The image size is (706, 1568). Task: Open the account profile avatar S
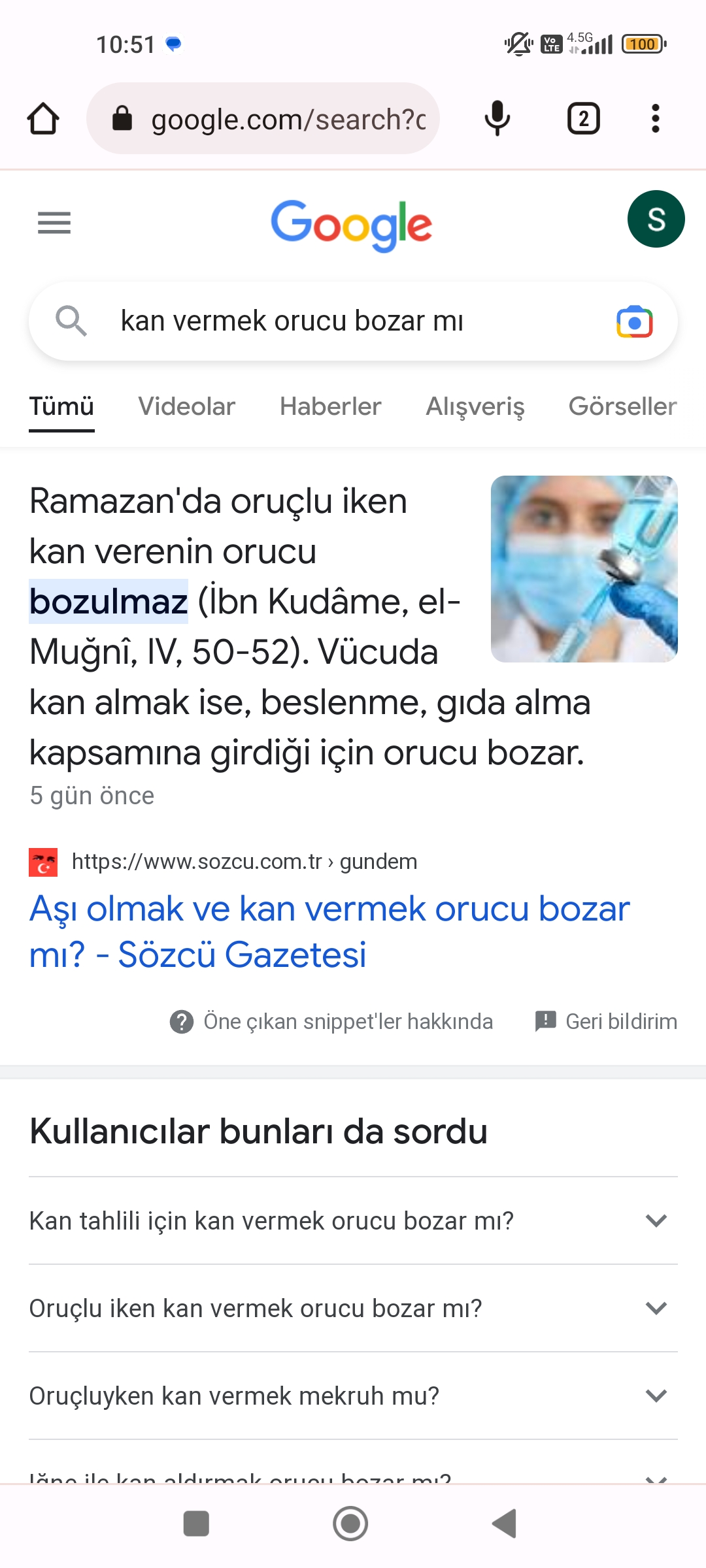(656, 219)
